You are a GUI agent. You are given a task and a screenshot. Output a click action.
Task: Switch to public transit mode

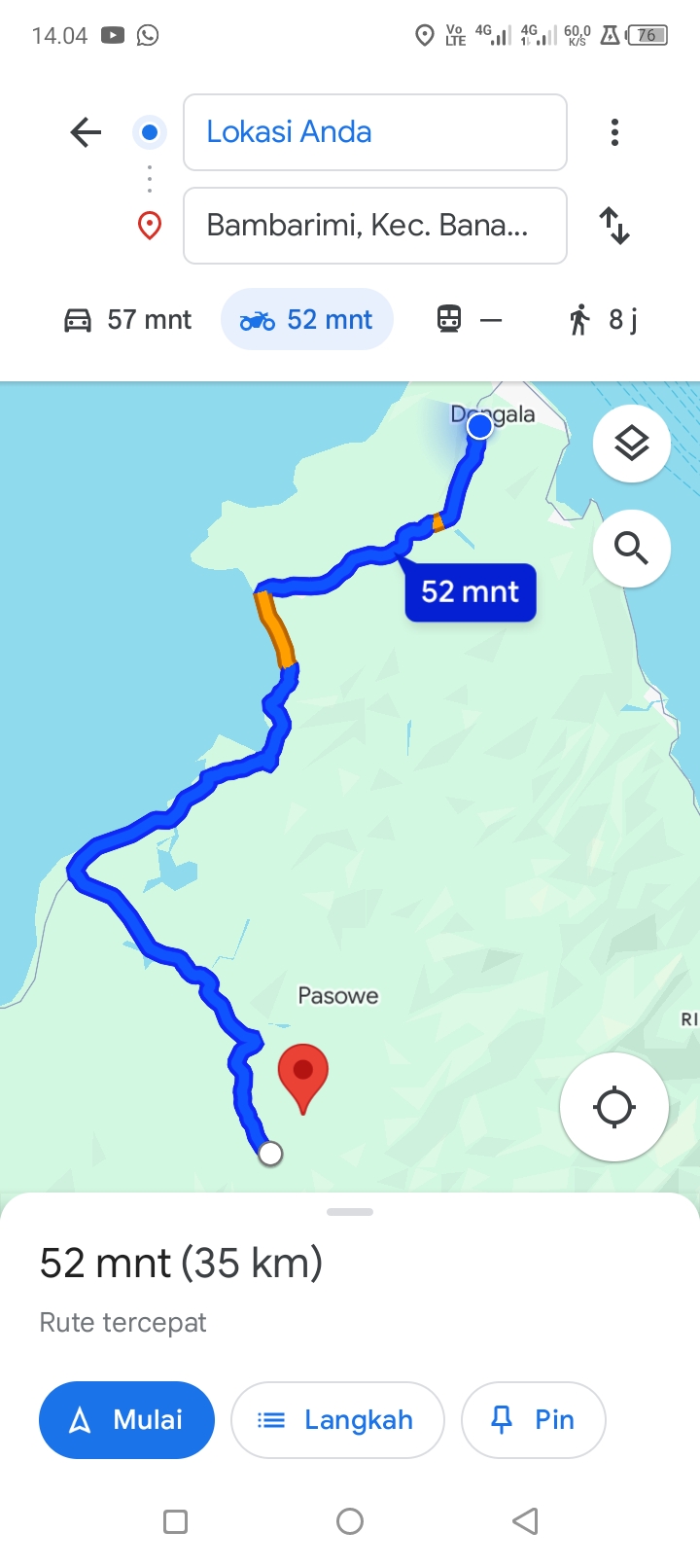coord(469,319)
